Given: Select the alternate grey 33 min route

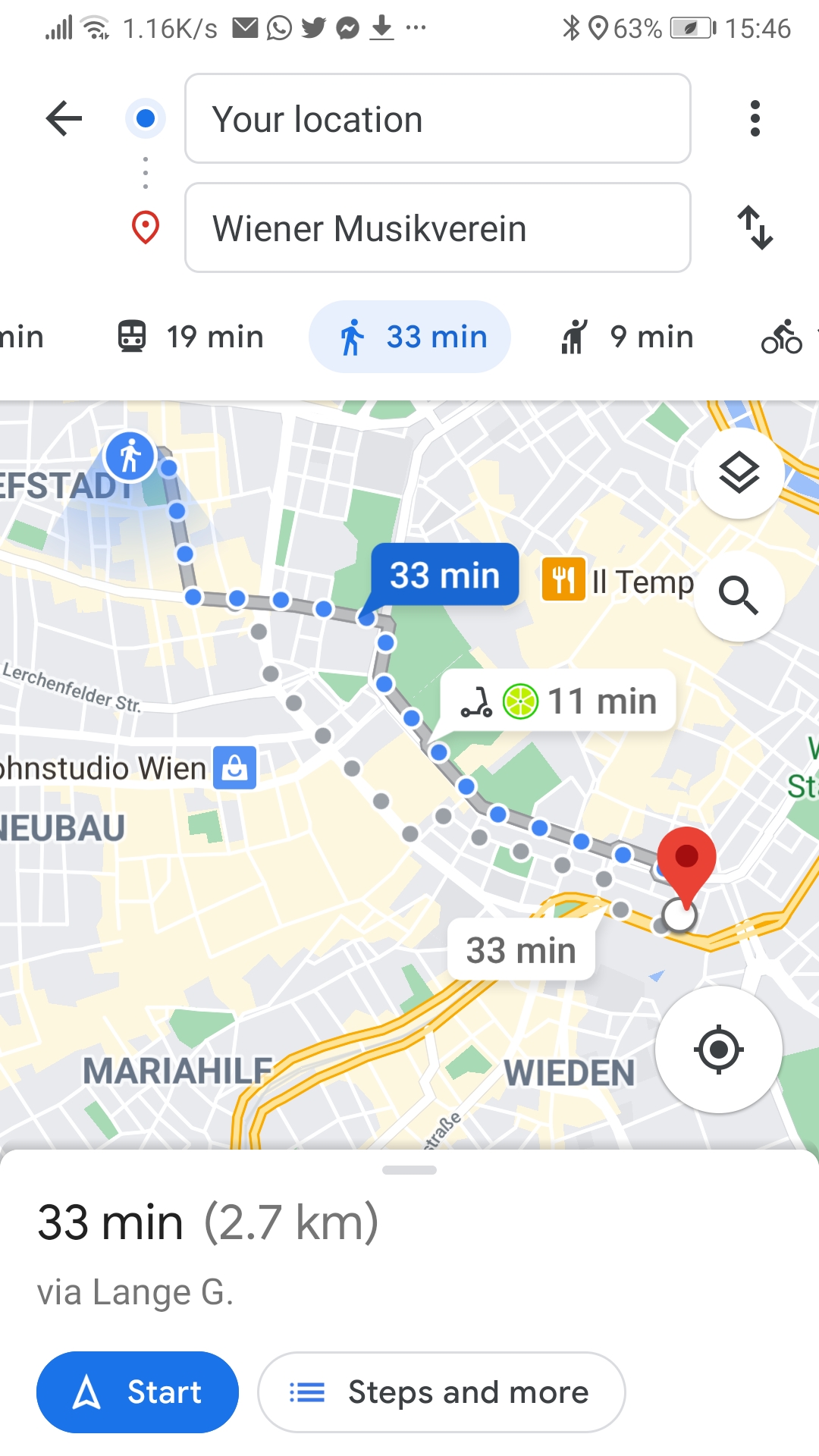Looking at the screenshot, I should (x=521, y=950).
